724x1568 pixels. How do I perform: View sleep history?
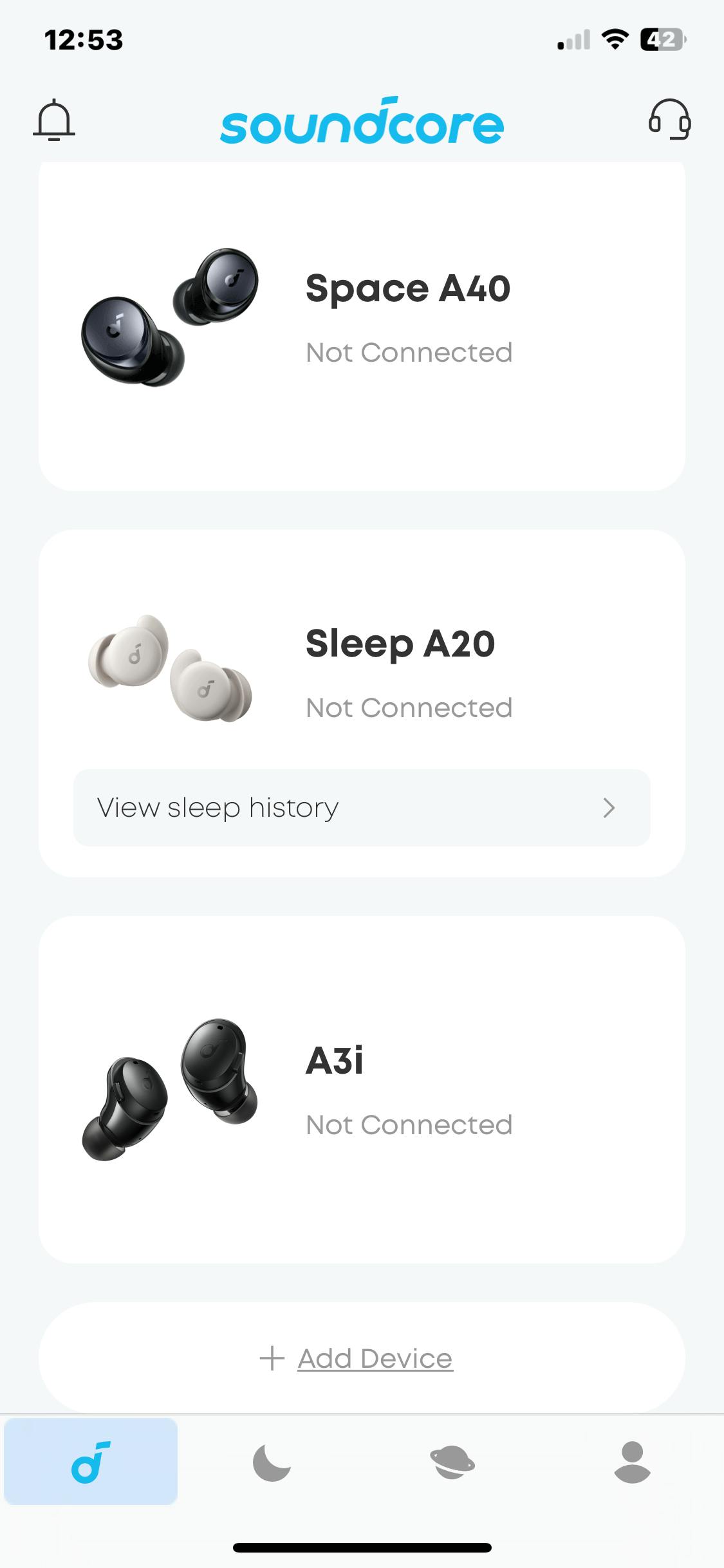click(362, 808)
